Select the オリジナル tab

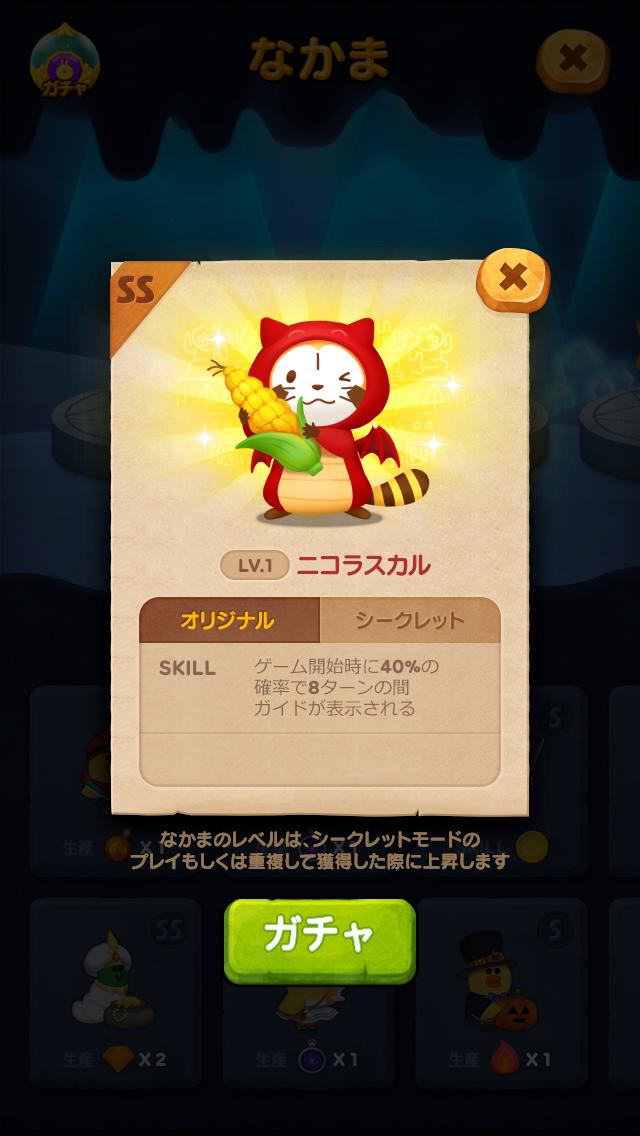coord(228,620)
